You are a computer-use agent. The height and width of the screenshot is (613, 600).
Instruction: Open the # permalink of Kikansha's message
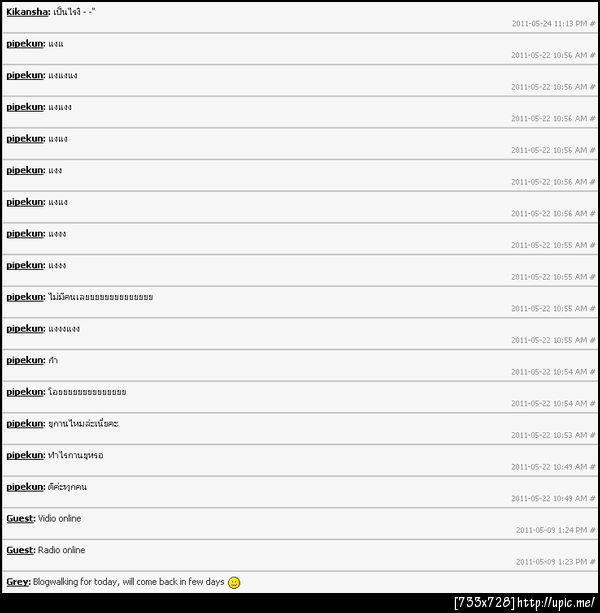(x=592, y=24)
